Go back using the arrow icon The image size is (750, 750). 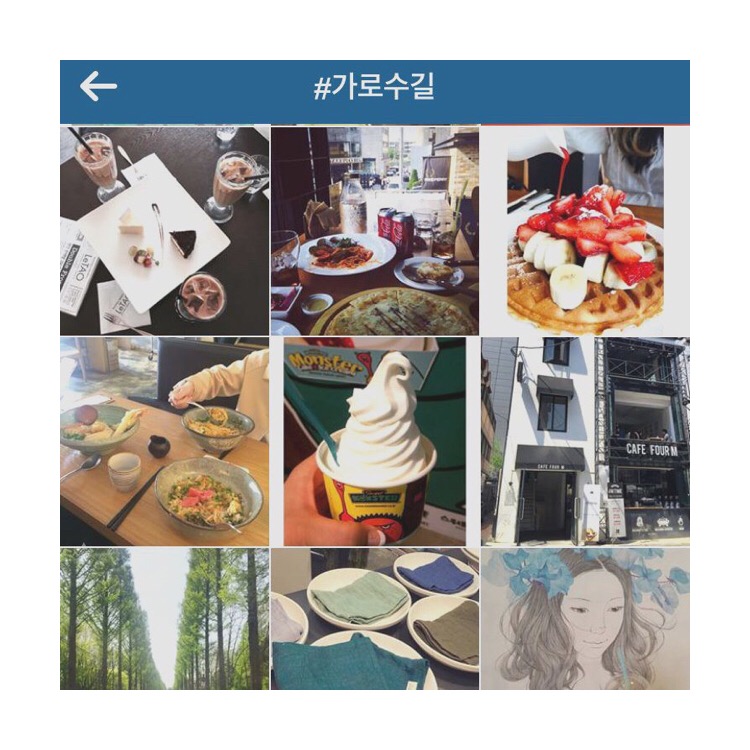[x=98, y=87]
